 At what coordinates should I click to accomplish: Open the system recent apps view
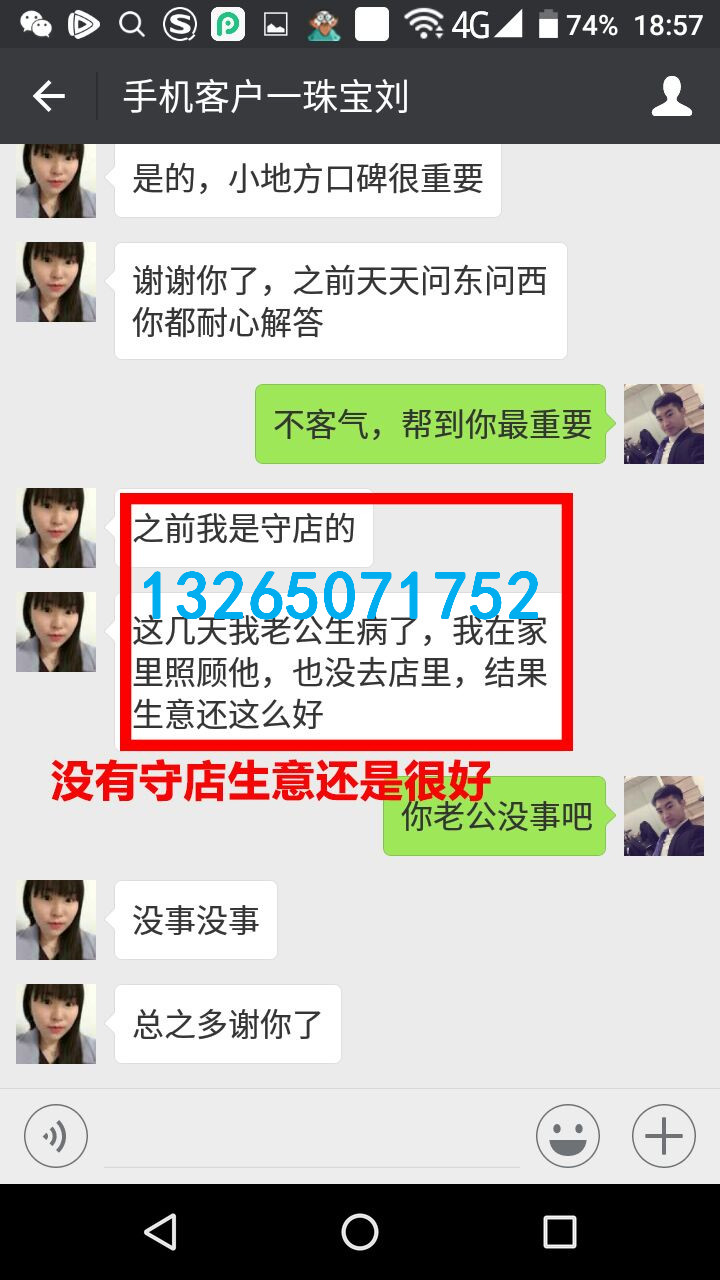(x=560, y=1232)
